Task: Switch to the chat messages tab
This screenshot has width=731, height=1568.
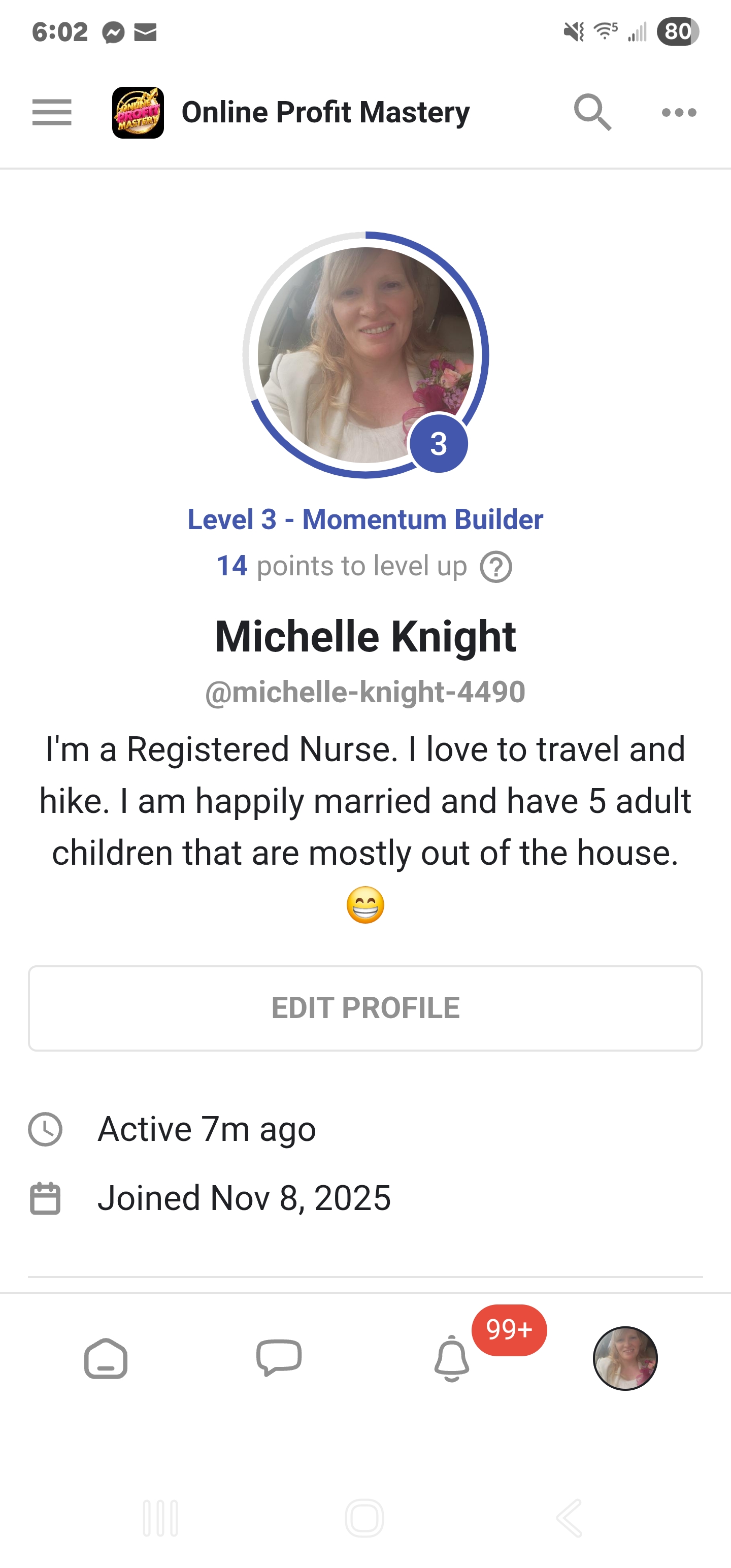Action: click(279, 1359)
